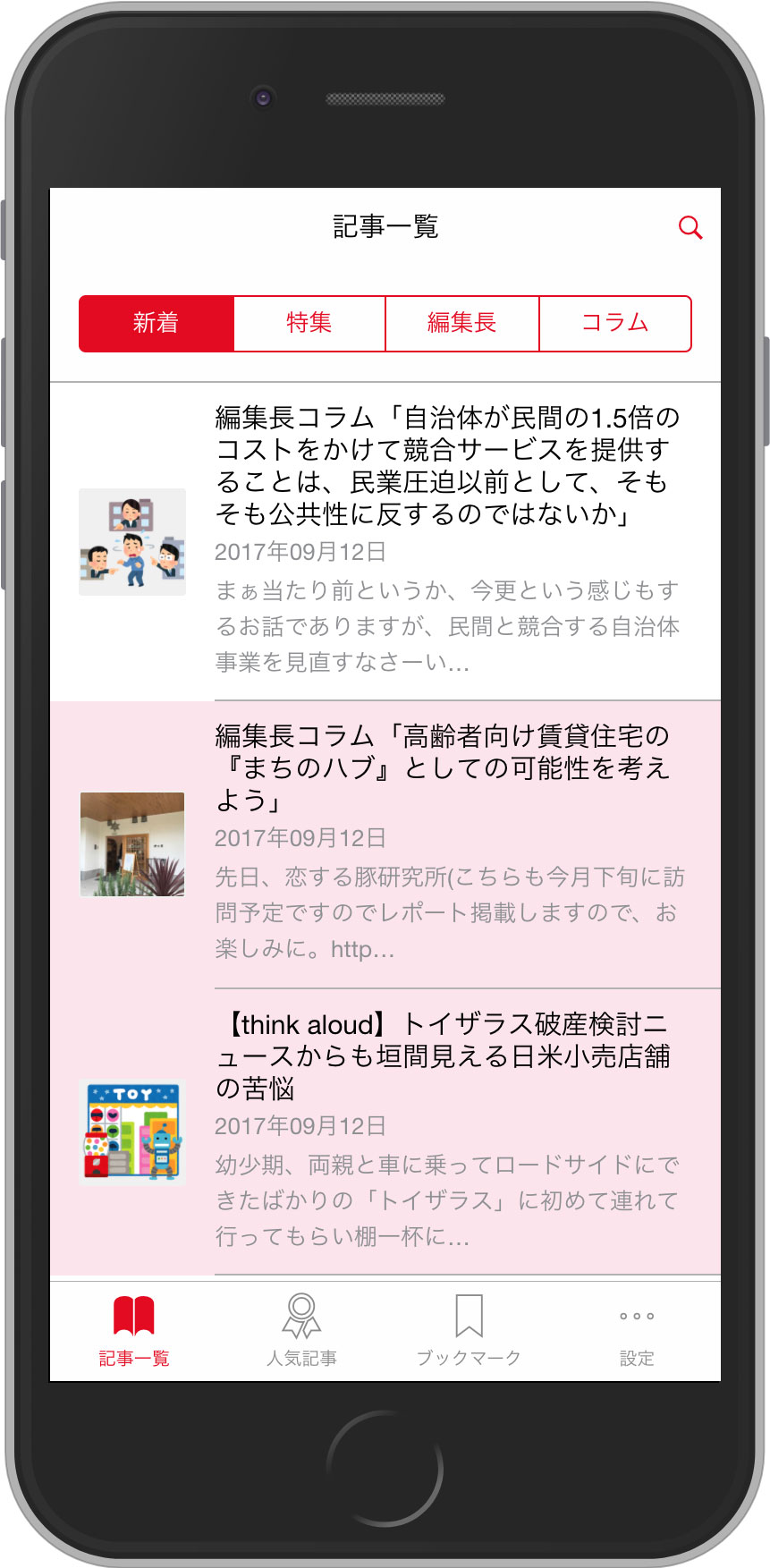Viewport: 770px width, 1568px height.
Task: Switch to the コラム segment
Action: [615, 323]
